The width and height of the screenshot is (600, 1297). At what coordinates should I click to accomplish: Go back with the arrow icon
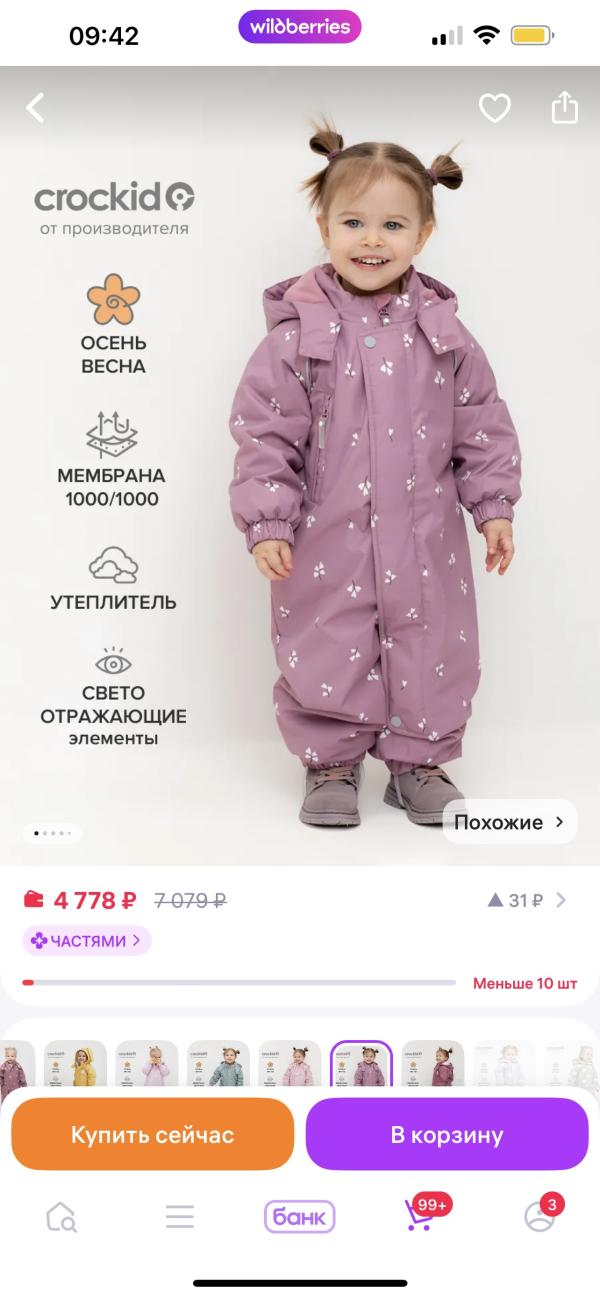[x=36, y=107]
